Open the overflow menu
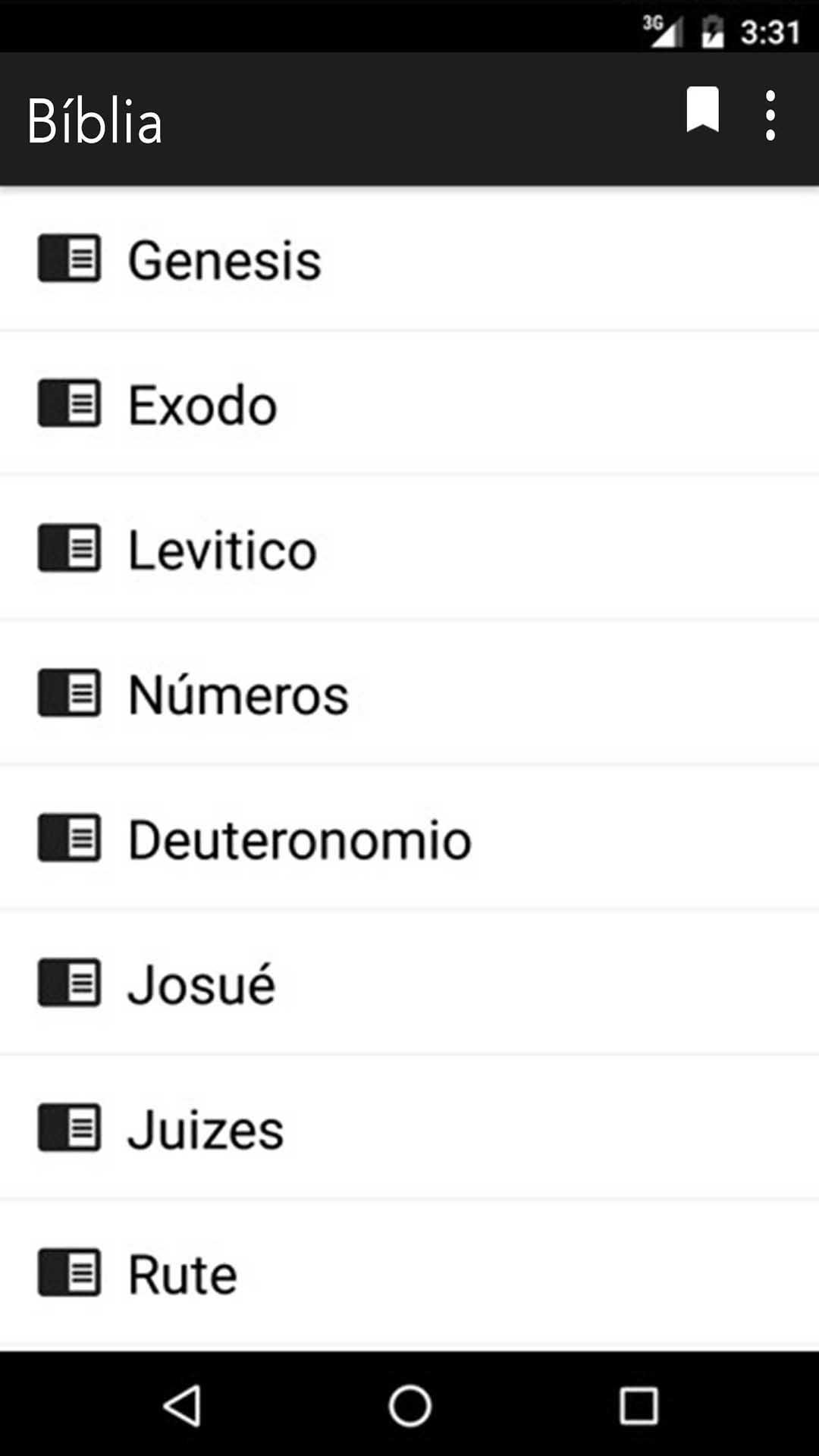The image size is (819, 1456). coord(770,116)
